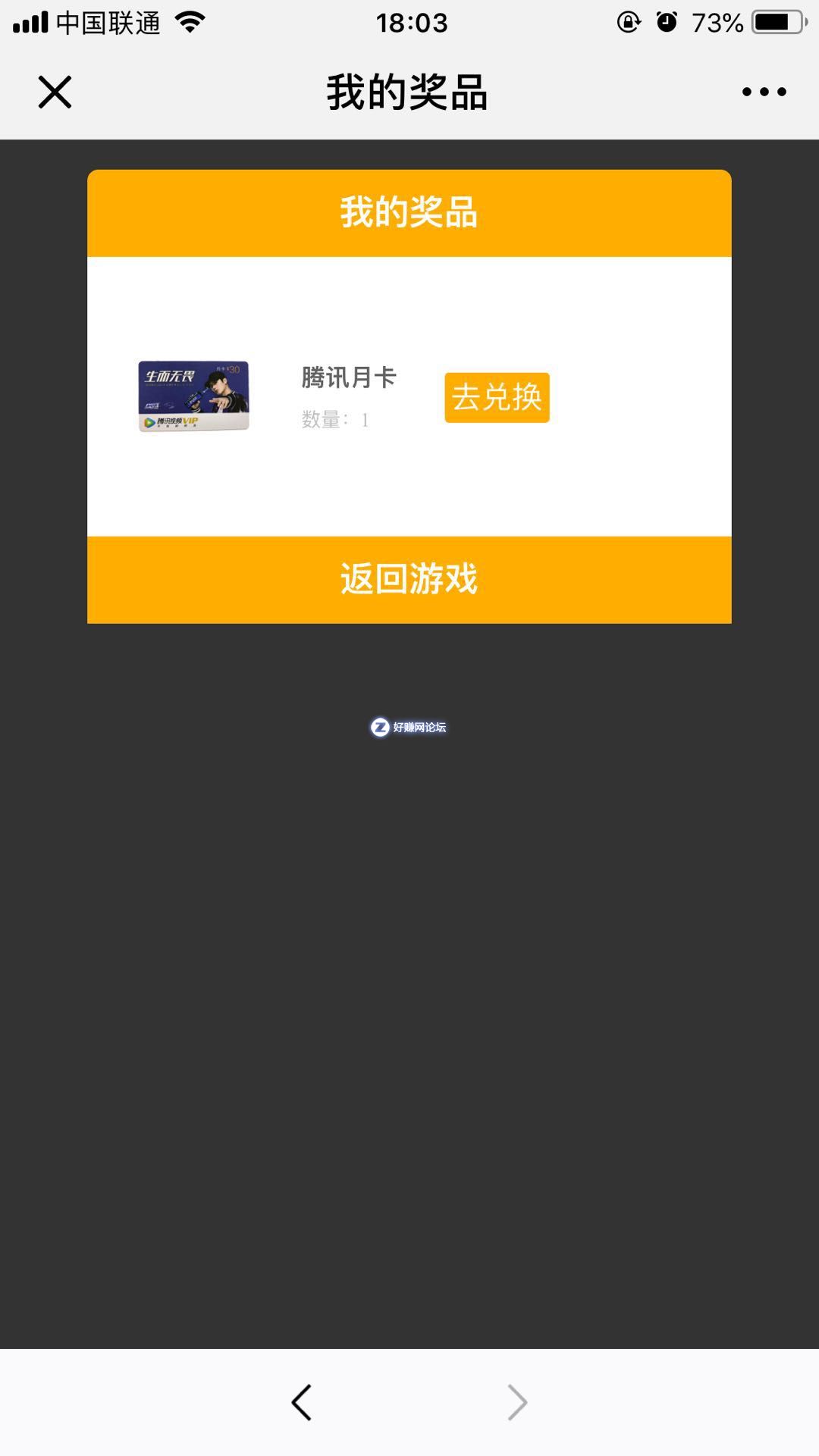Close the 我的奖品 webpage

pyautogui.click(x=55, y=92)
